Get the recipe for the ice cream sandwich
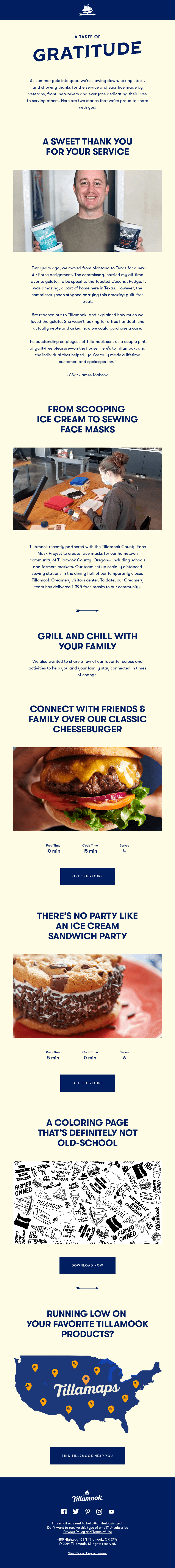This screenshot has width=175, height=1568. (x=87, y=1083)
